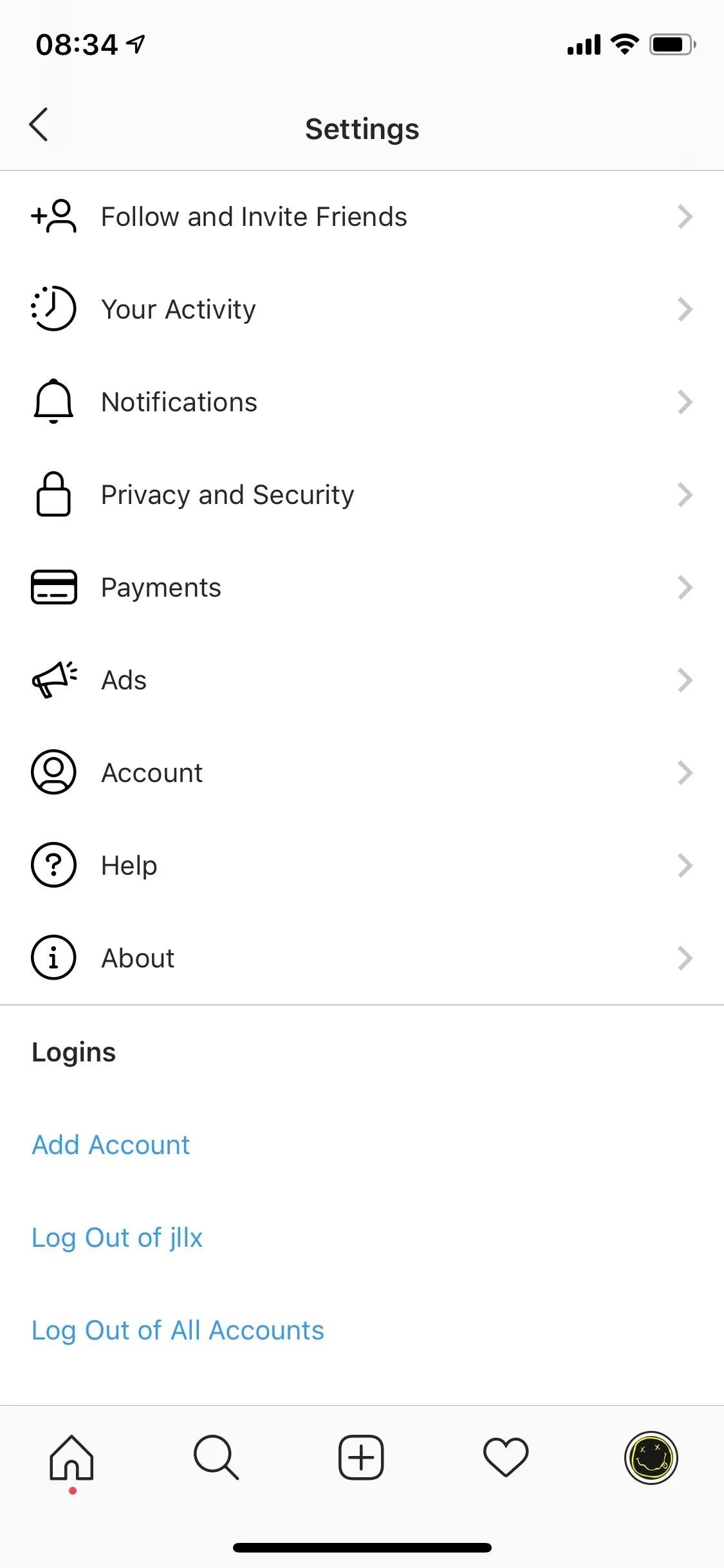Open Your Activity settings

point(362,310)
